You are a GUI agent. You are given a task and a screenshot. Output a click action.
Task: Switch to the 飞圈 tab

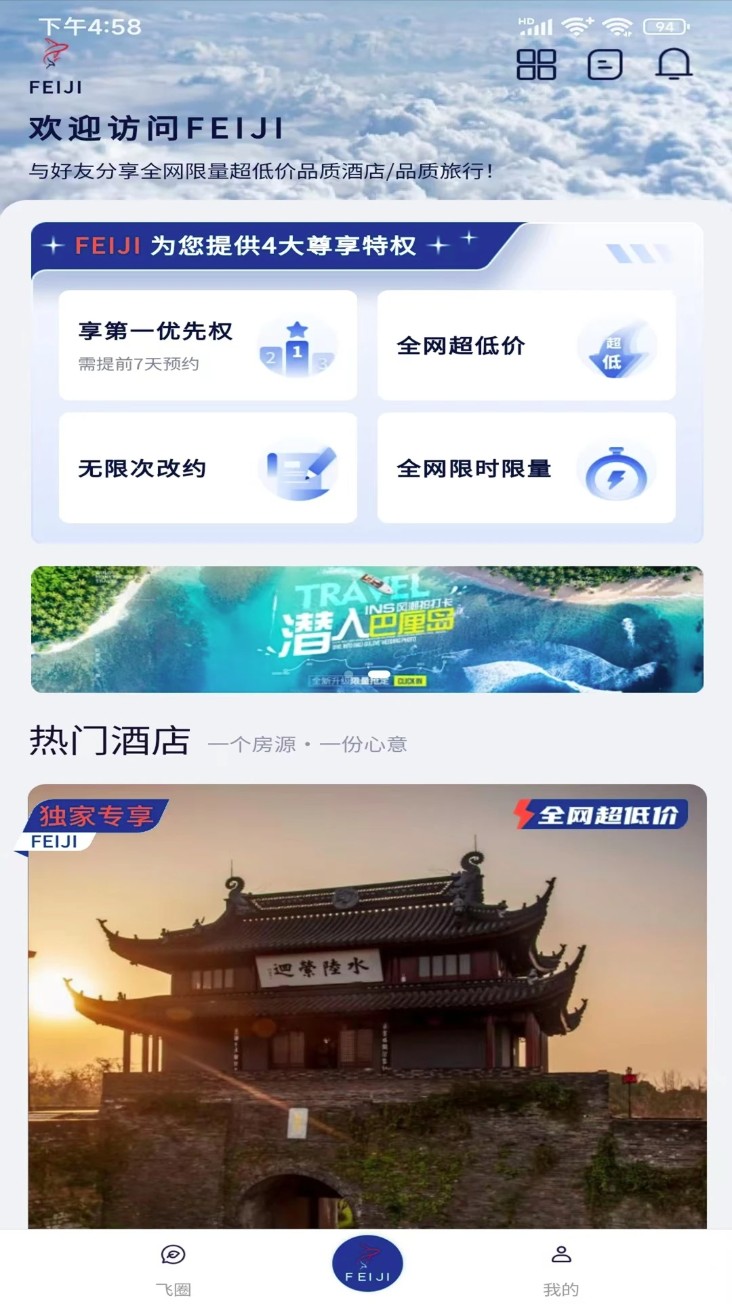[173, 1267]
